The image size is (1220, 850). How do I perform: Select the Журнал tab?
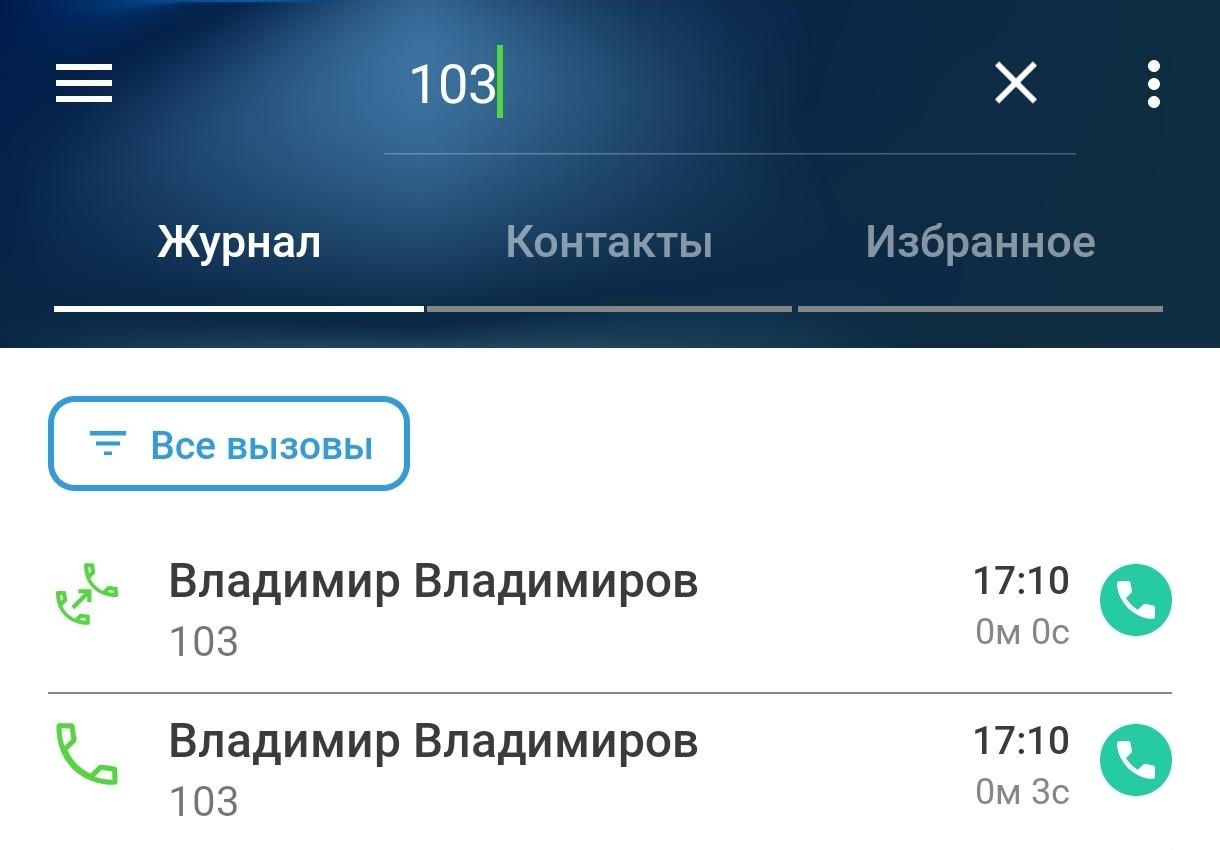point(239,243)
